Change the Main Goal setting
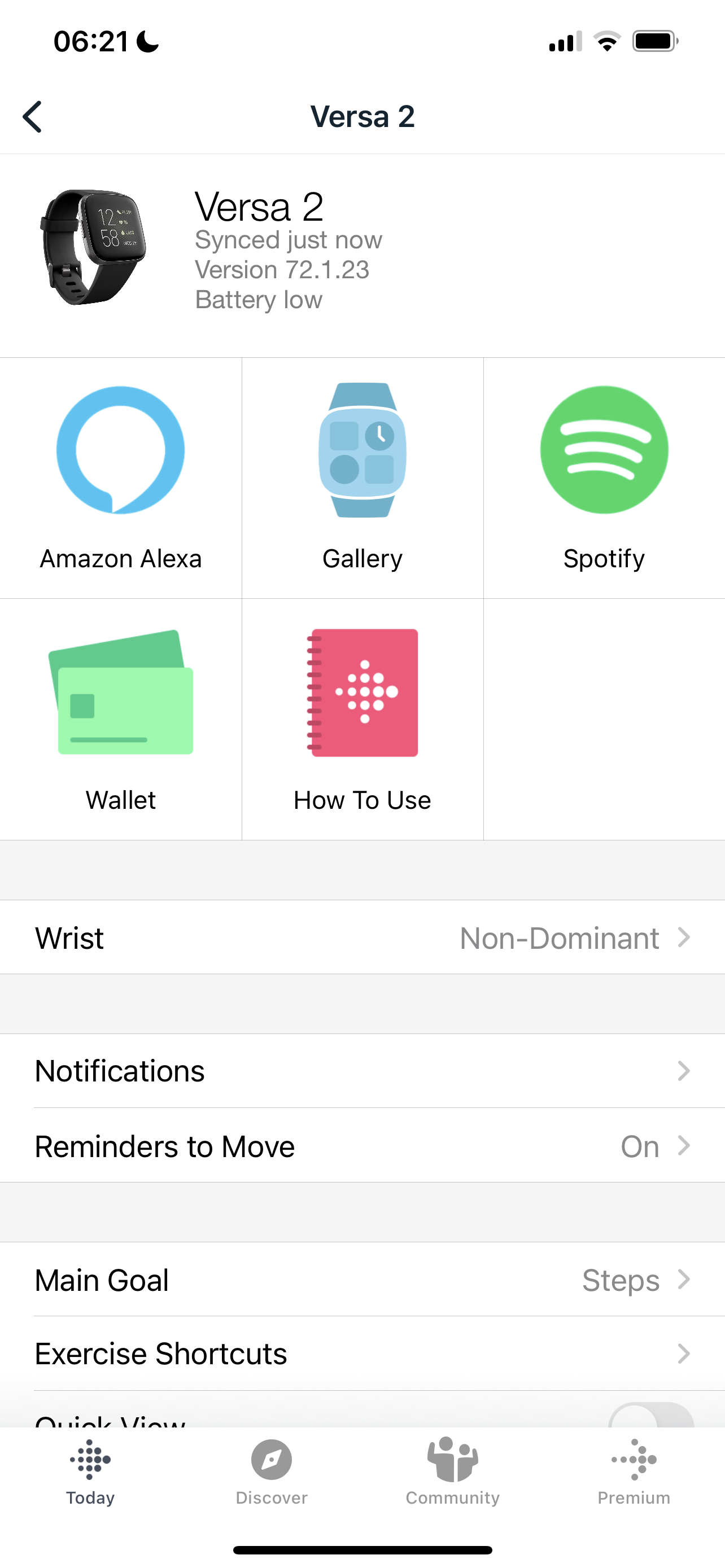 [362, 1280]
